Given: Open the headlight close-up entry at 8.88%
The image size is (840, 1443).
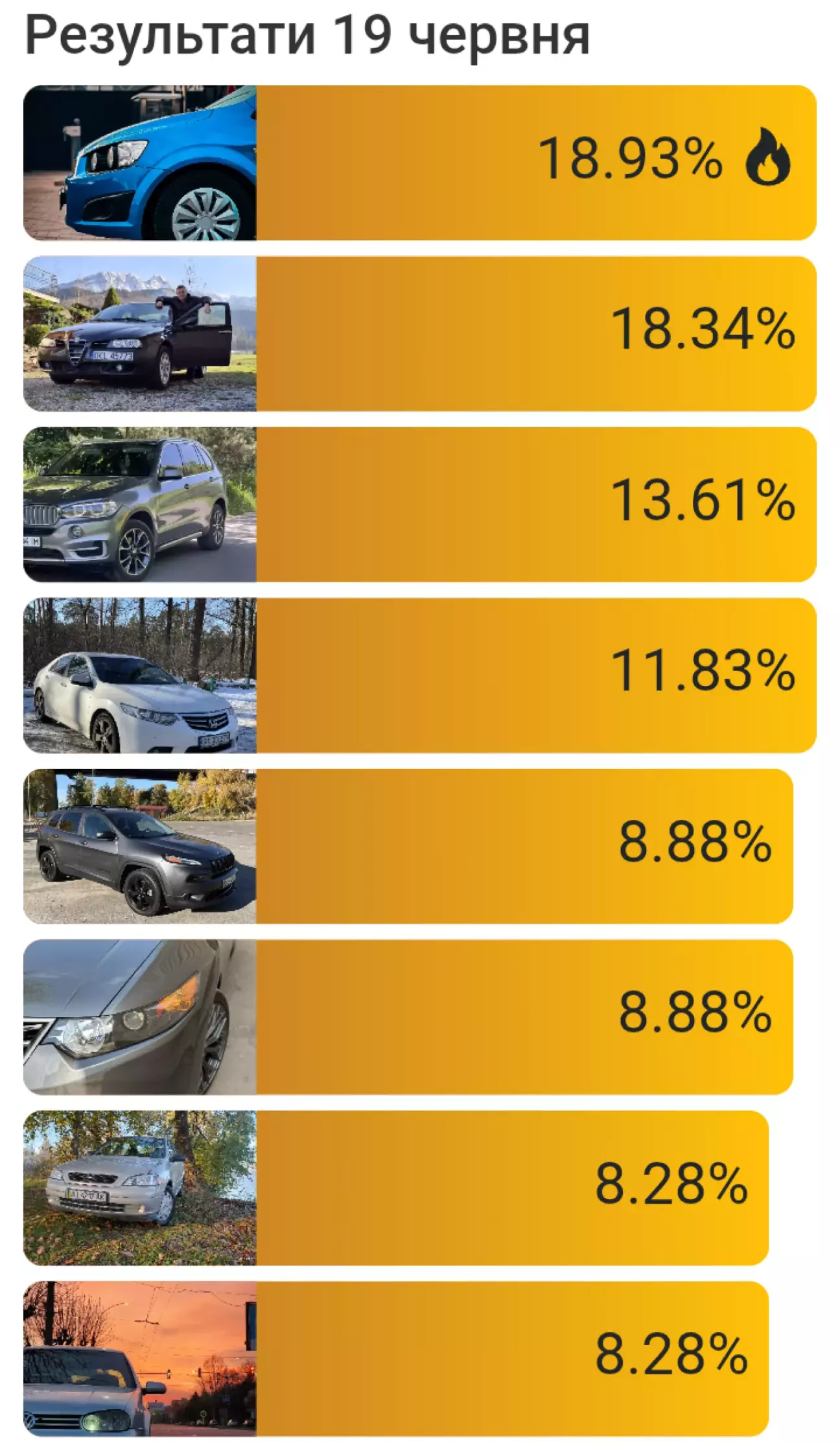Looking at the screenshot, I should 408,1017.
